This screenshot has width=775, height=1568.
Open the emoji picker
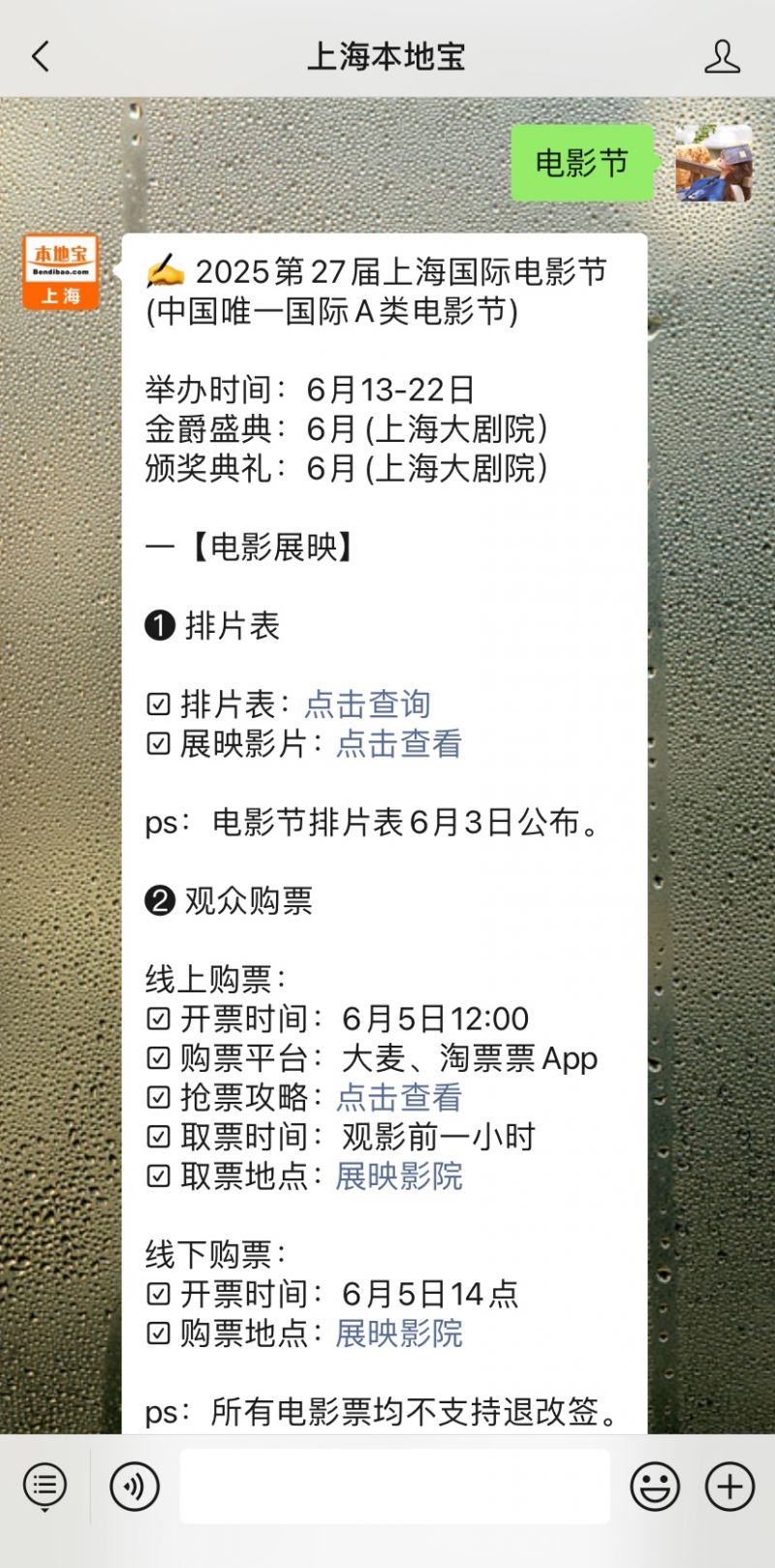pyautogui.click(x=655, y=1486)
